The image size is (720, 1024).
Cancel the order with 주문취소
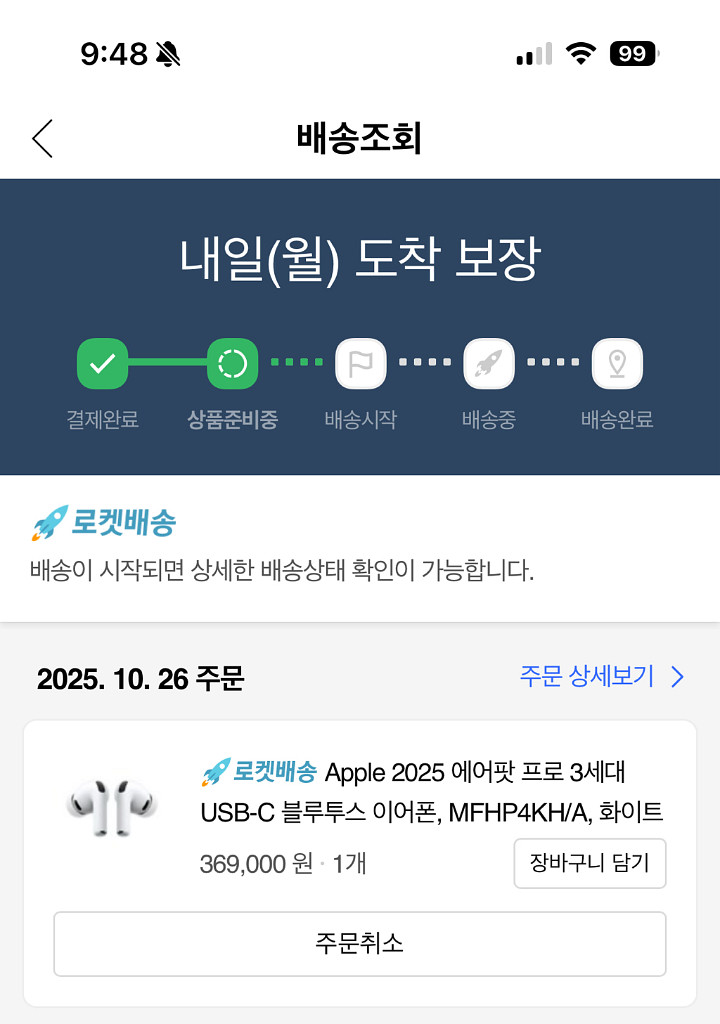[359, 944]
